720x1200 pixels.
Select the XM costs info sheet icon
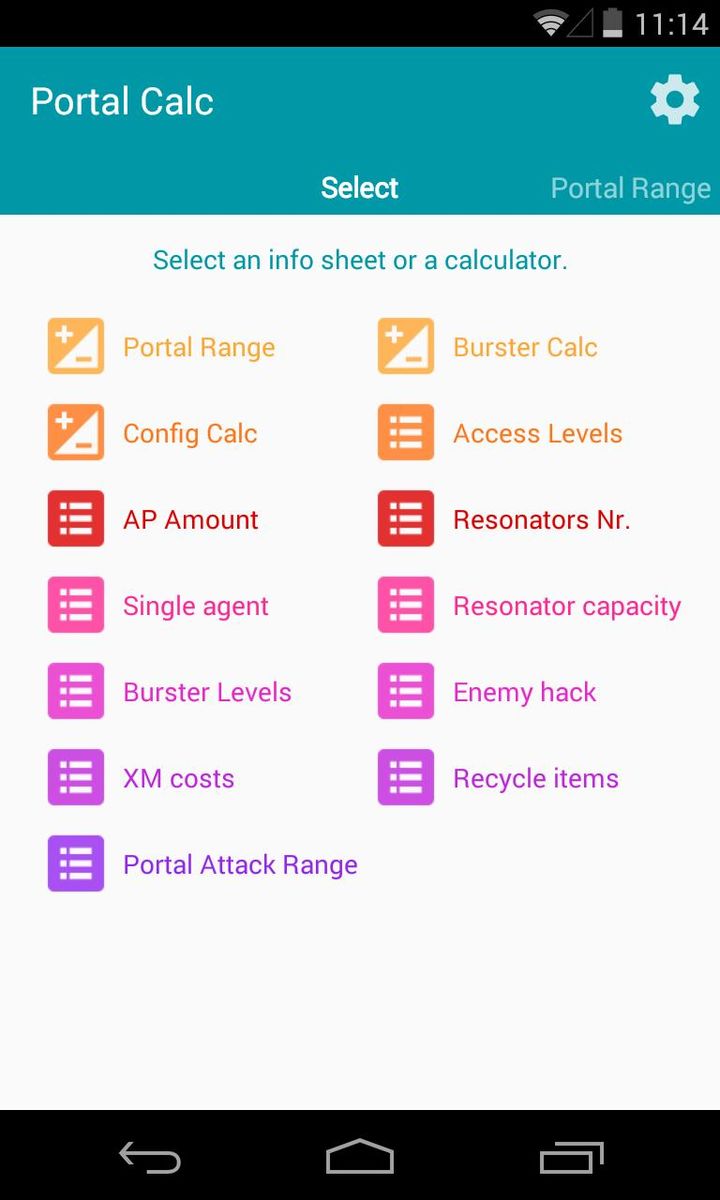point(74,777)
